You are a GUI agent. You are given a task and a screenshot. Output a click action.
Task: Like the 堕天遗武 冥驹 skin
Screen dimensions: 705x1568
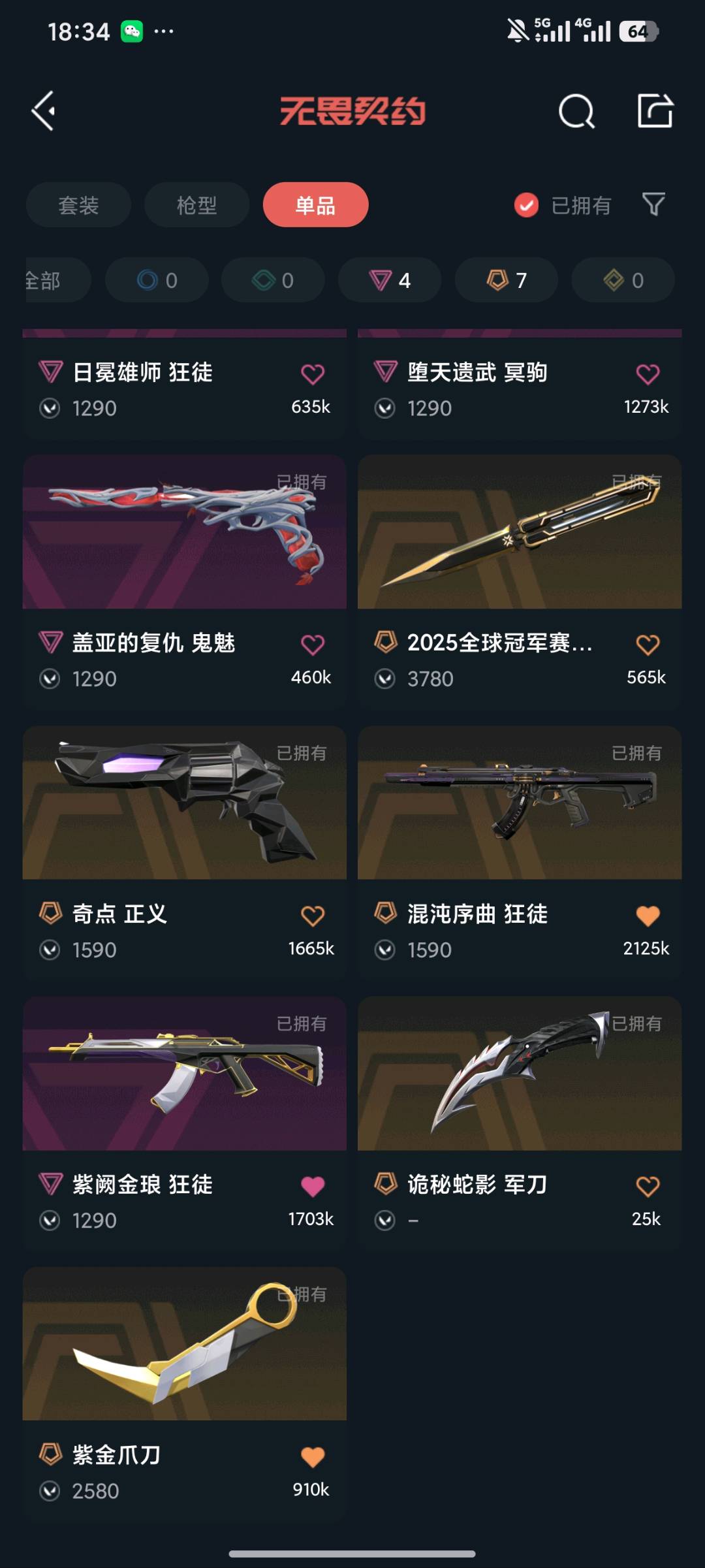(x=648, y=374)
